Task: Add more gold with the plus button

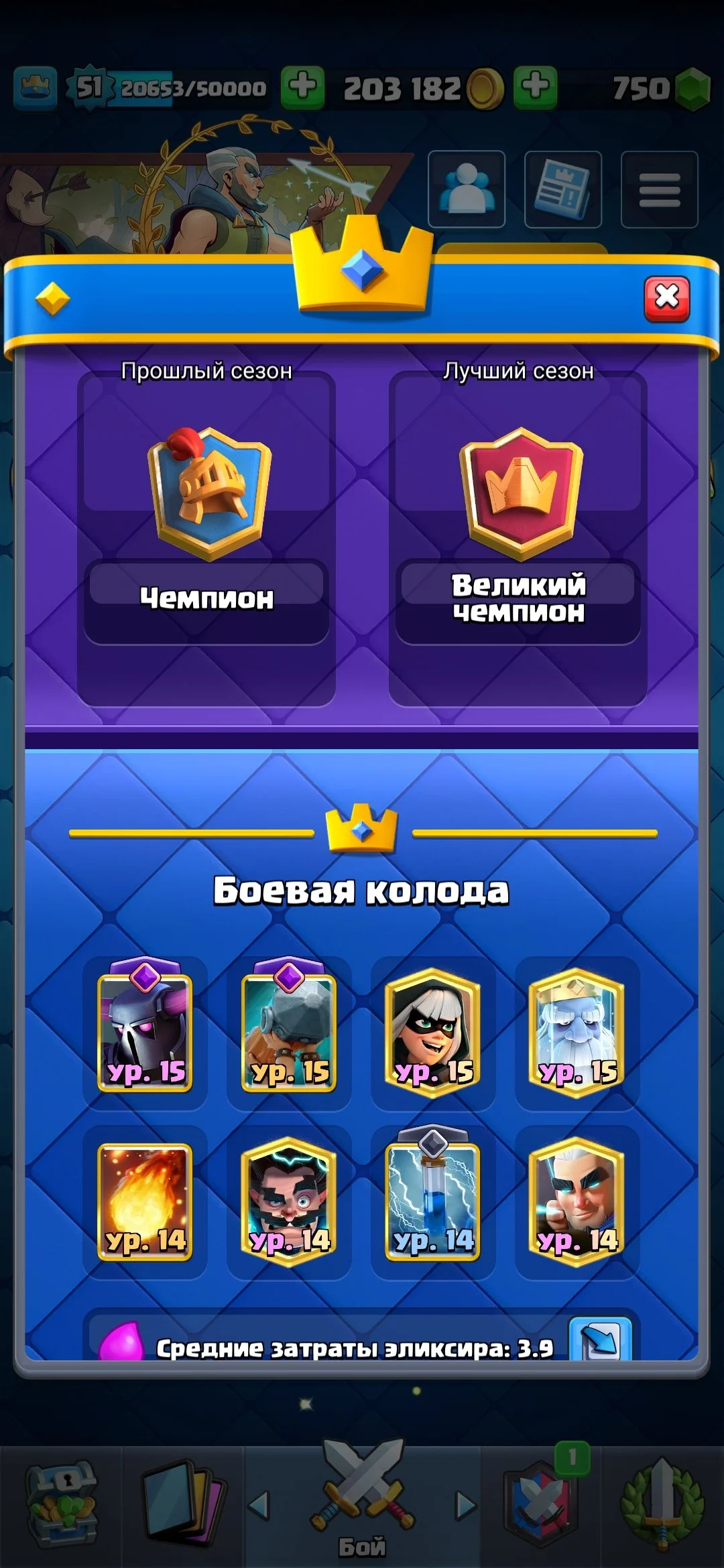Action: (303, 87)
